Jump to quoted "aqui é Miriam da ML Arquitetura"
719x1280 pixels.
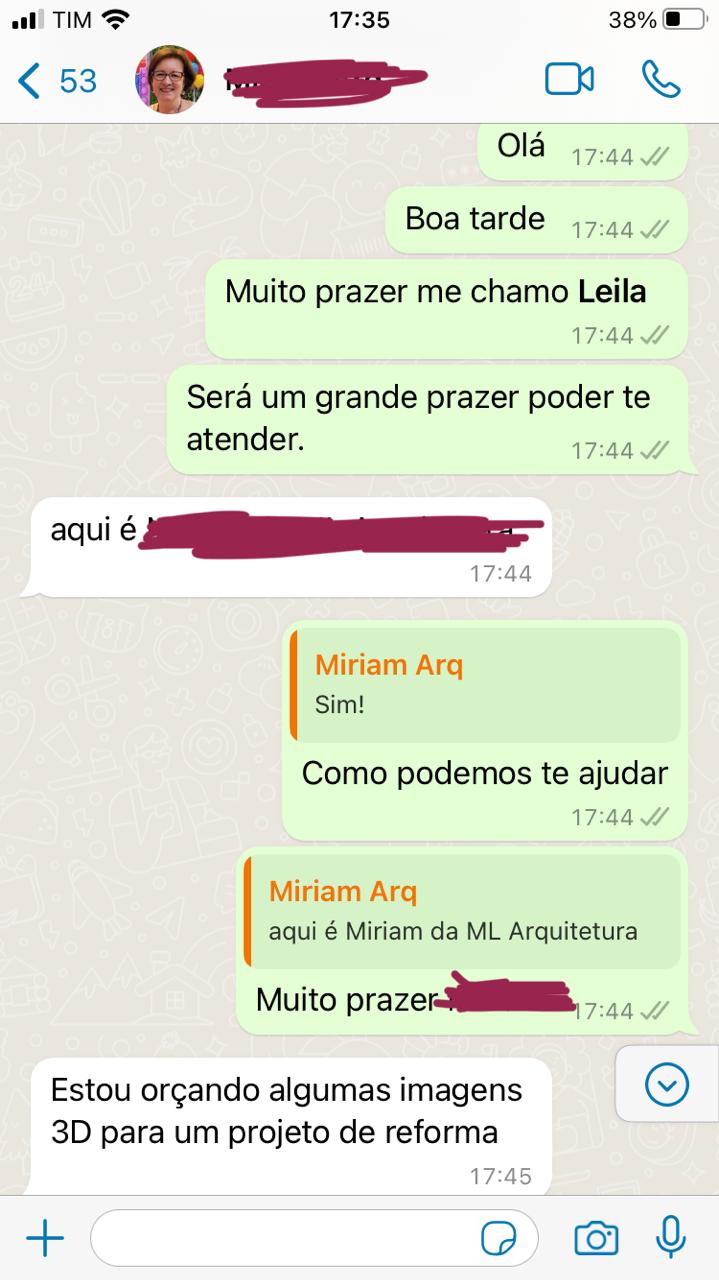[463, 910]
